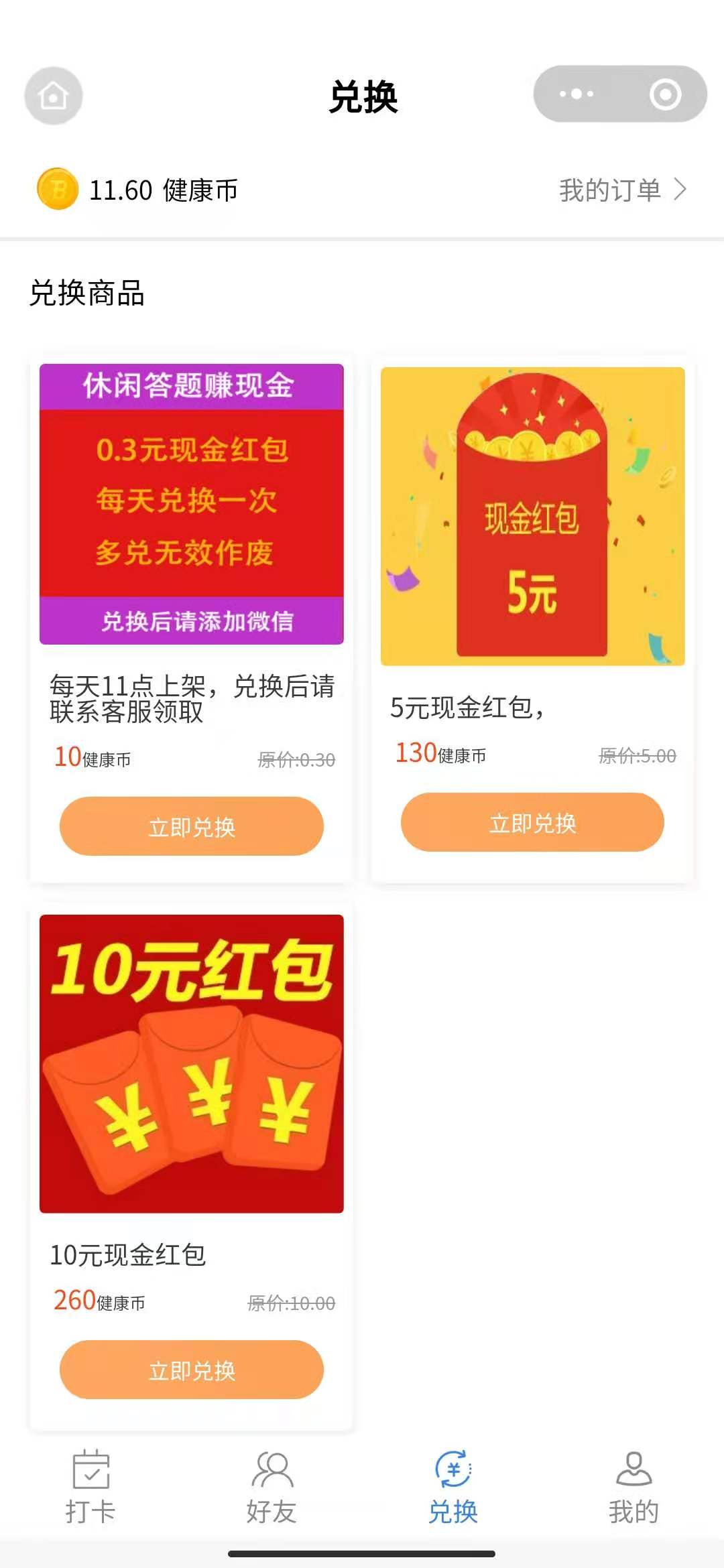Redeem the 0.3元 red packet for 10 健康币
This screenshot has width=724, height=1568.
[x=192, y=826]
